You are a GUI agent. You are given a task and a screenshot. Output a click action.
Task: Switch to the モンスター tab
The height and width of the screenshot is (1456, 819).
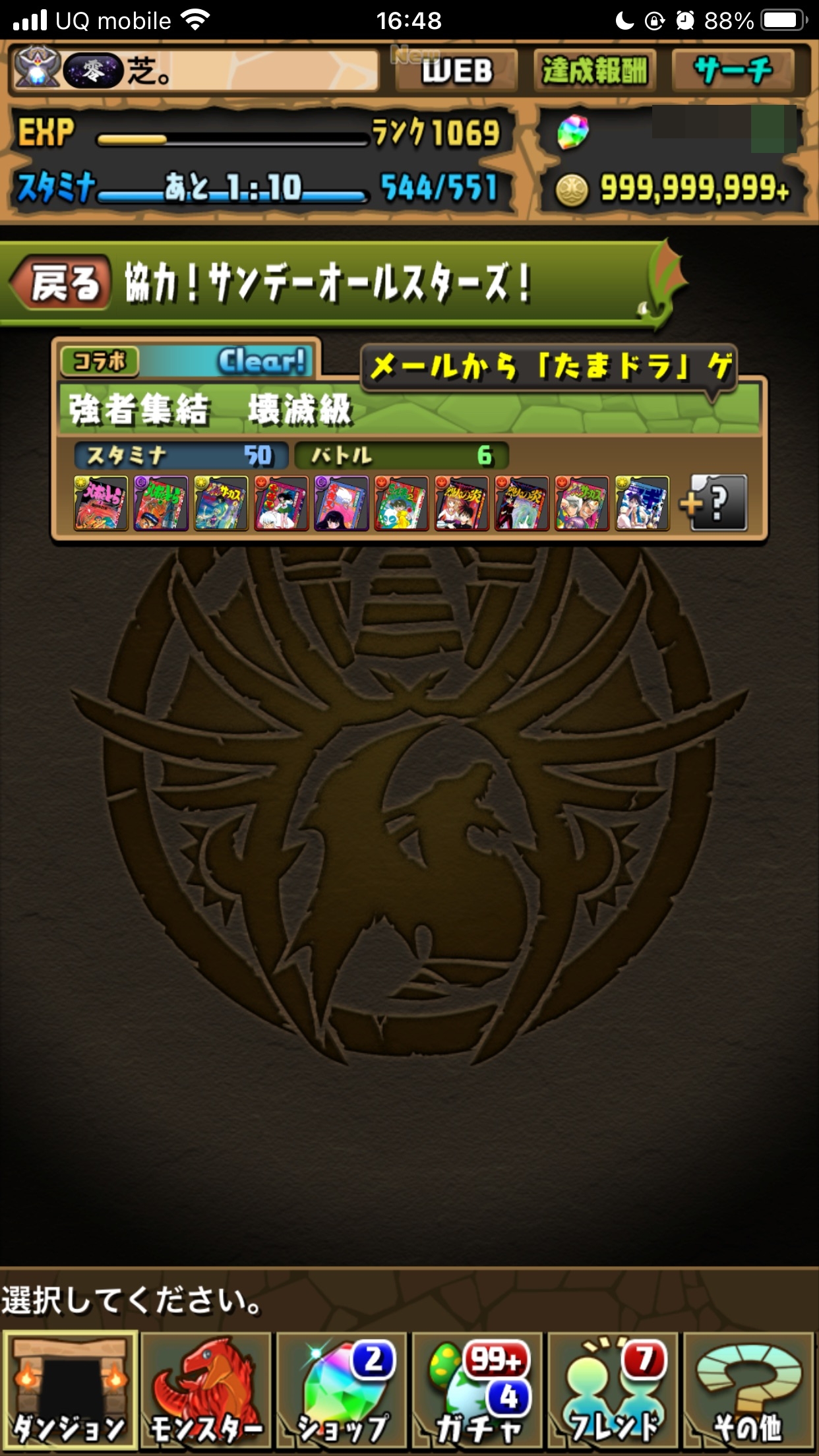pyautogui.click(x=206, y=1390)
